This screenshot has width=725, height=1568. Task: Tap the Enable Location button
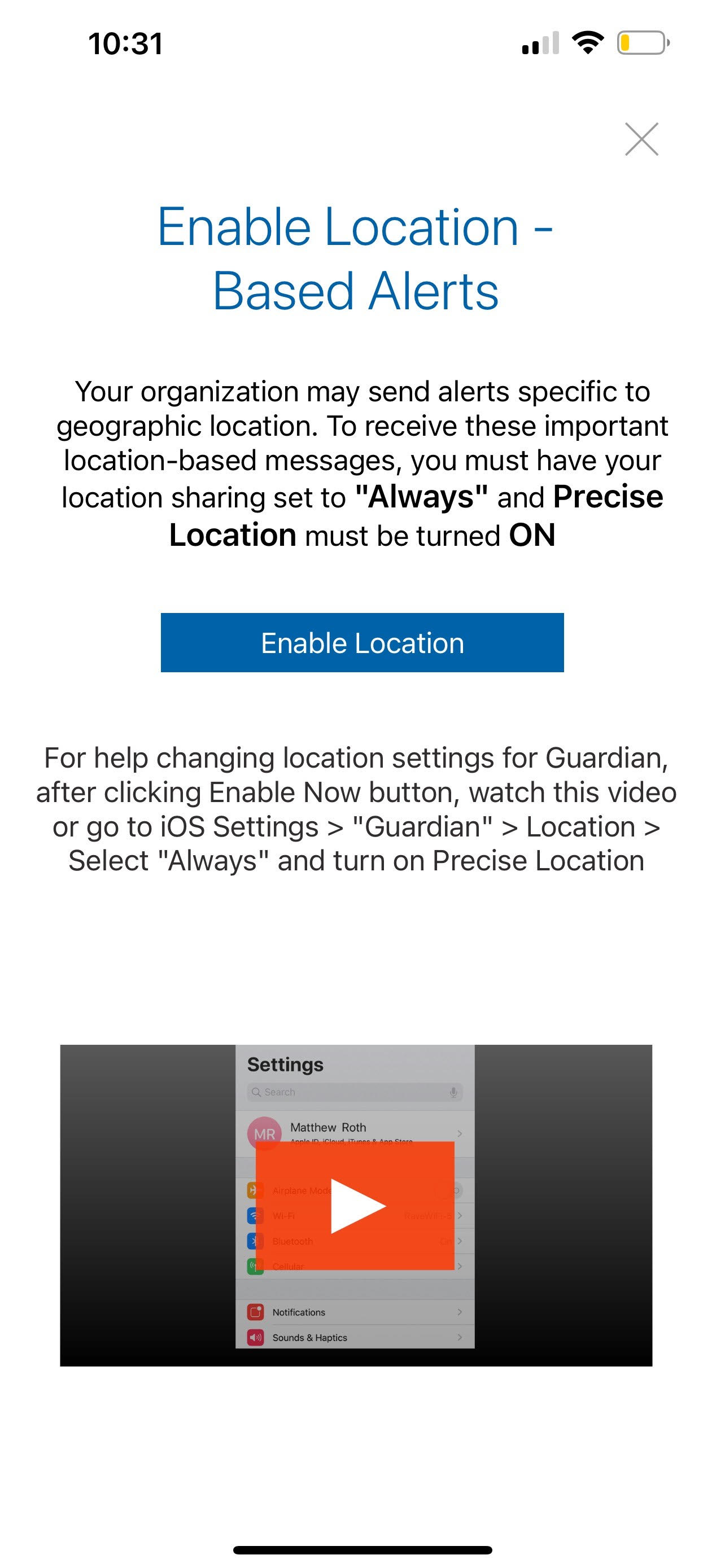tap(362, 642)
